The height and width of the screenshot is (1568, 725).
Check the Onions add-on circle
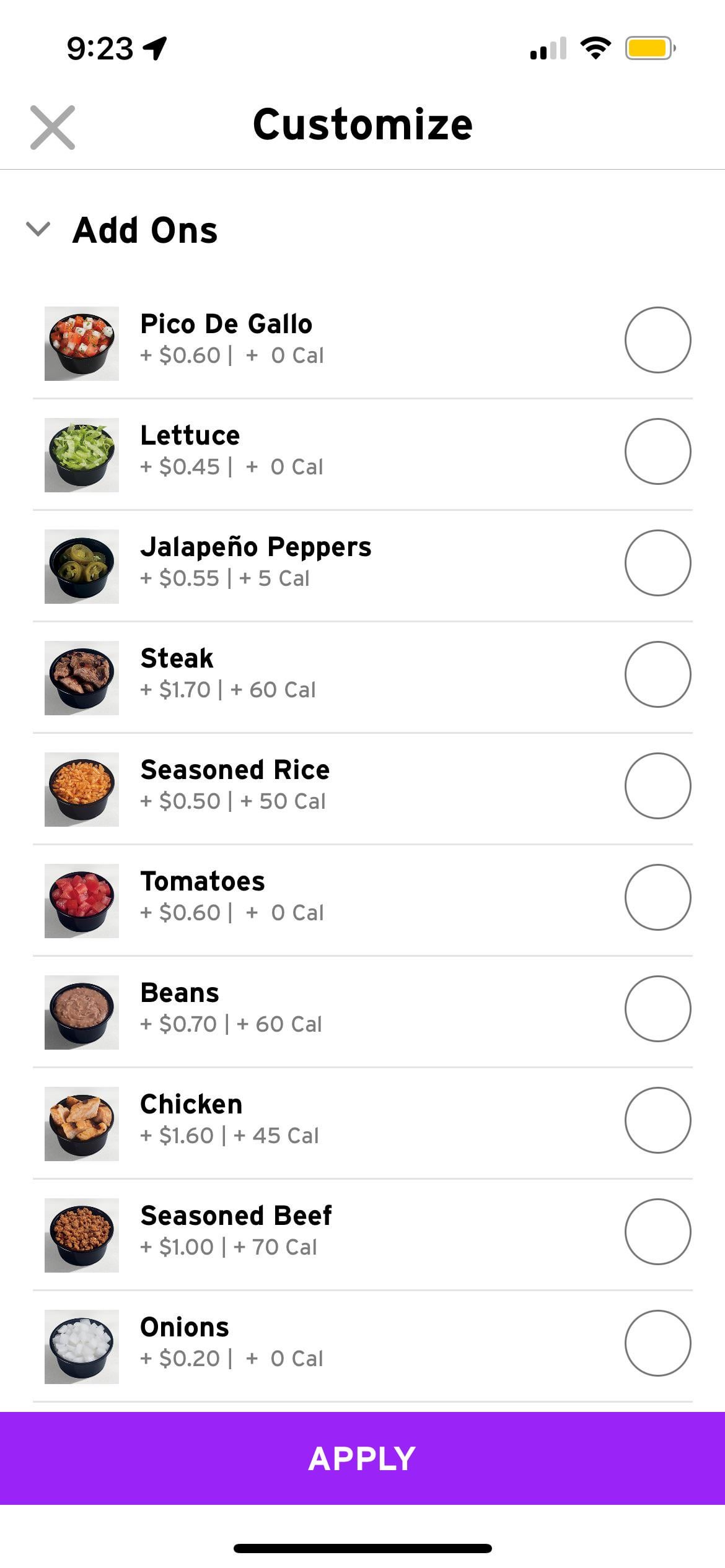[x=657, y=1343]
